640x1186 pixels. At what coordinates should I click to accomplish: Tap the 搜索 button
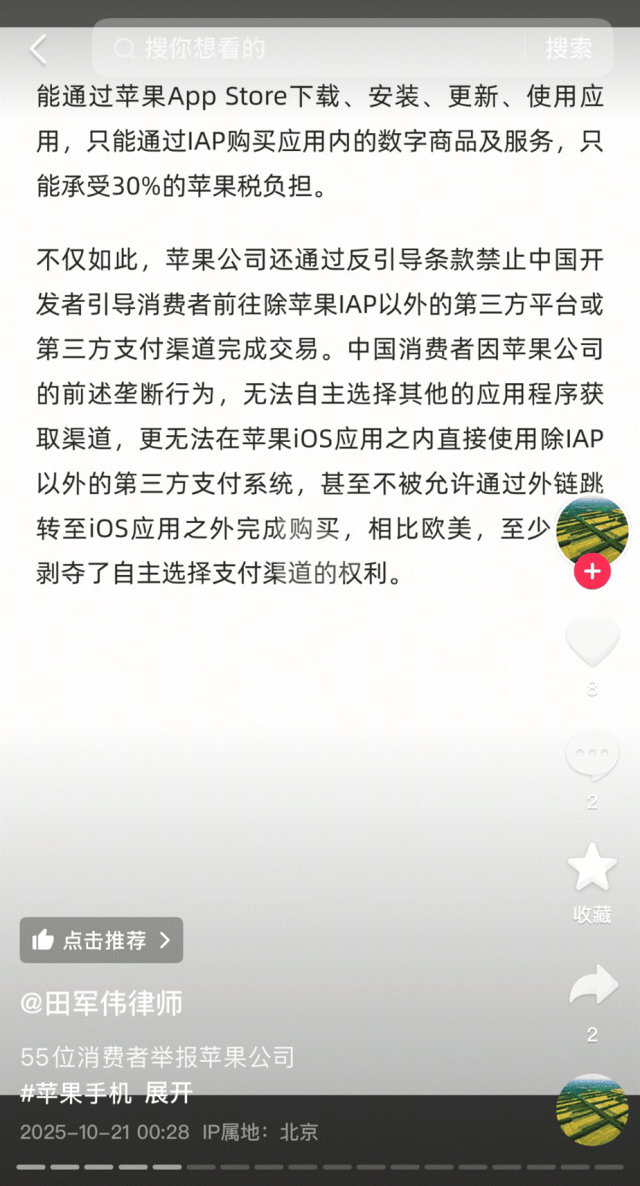click(x=569, y=48)
